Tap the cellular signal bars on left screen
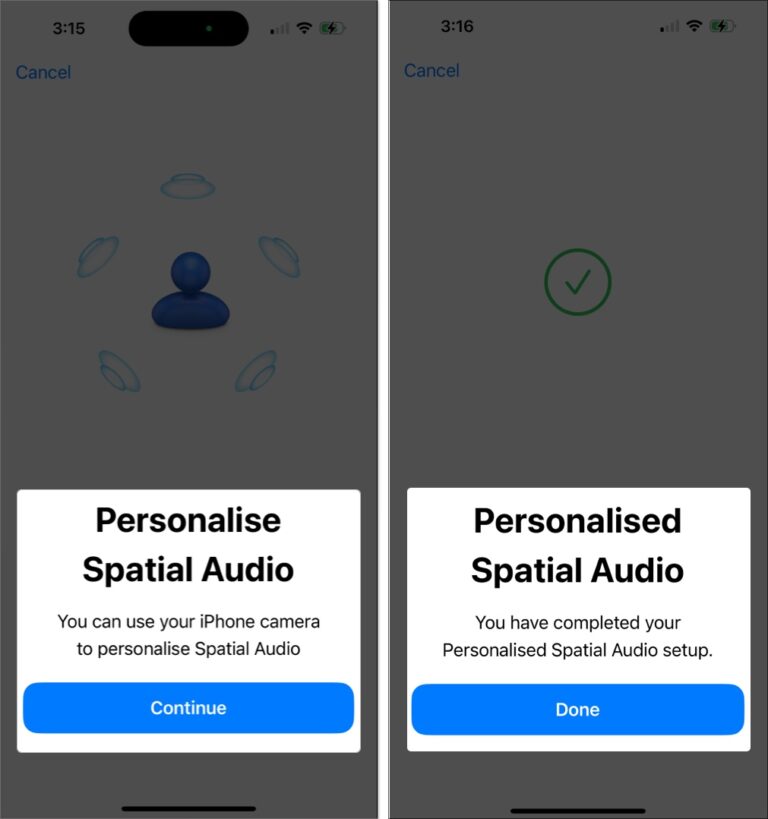The width and height of the screenshot is (768, 819). [278, 28]
